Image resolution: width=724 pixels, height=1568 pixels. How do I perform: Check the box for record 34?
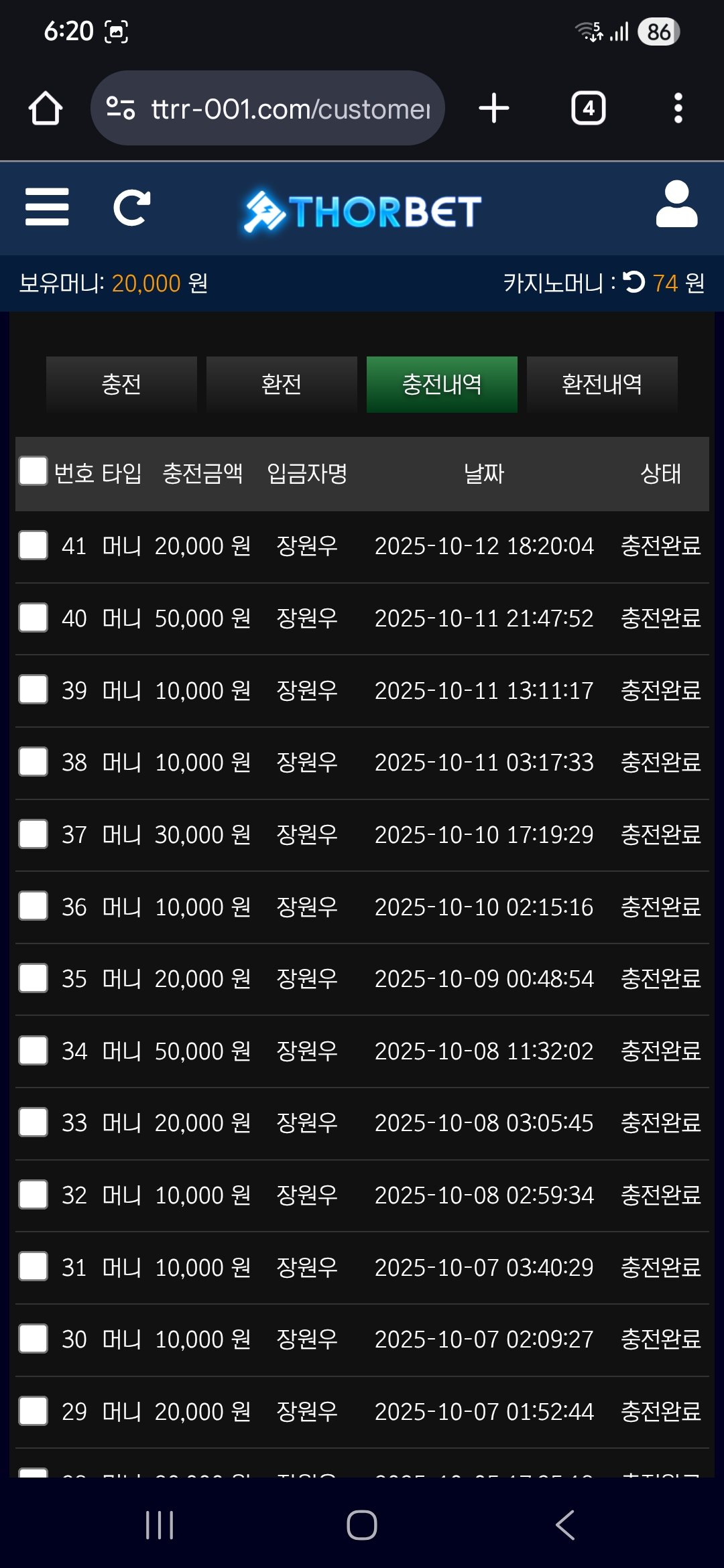click(x=33, y=1051)
